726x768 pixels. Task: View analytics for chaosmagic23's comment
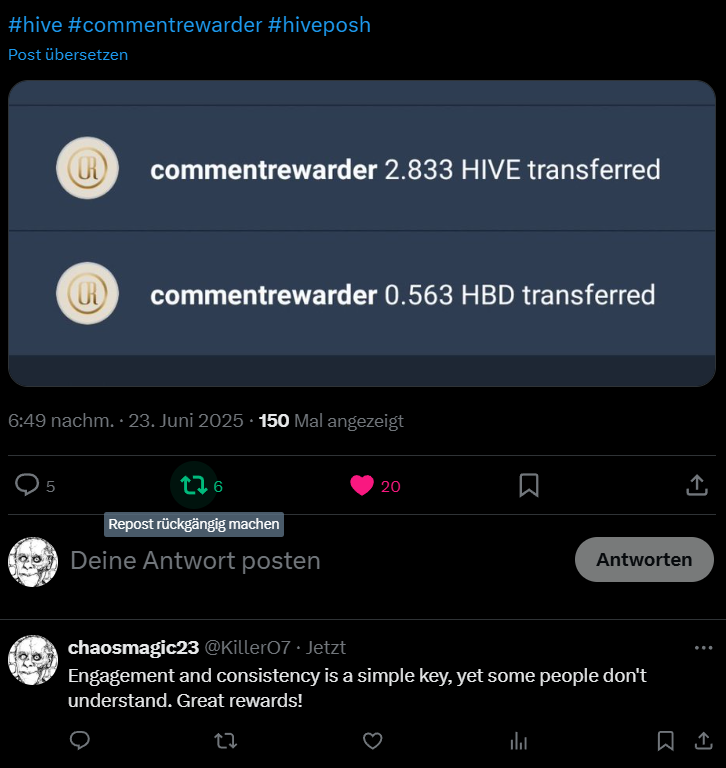click(518, 741)
